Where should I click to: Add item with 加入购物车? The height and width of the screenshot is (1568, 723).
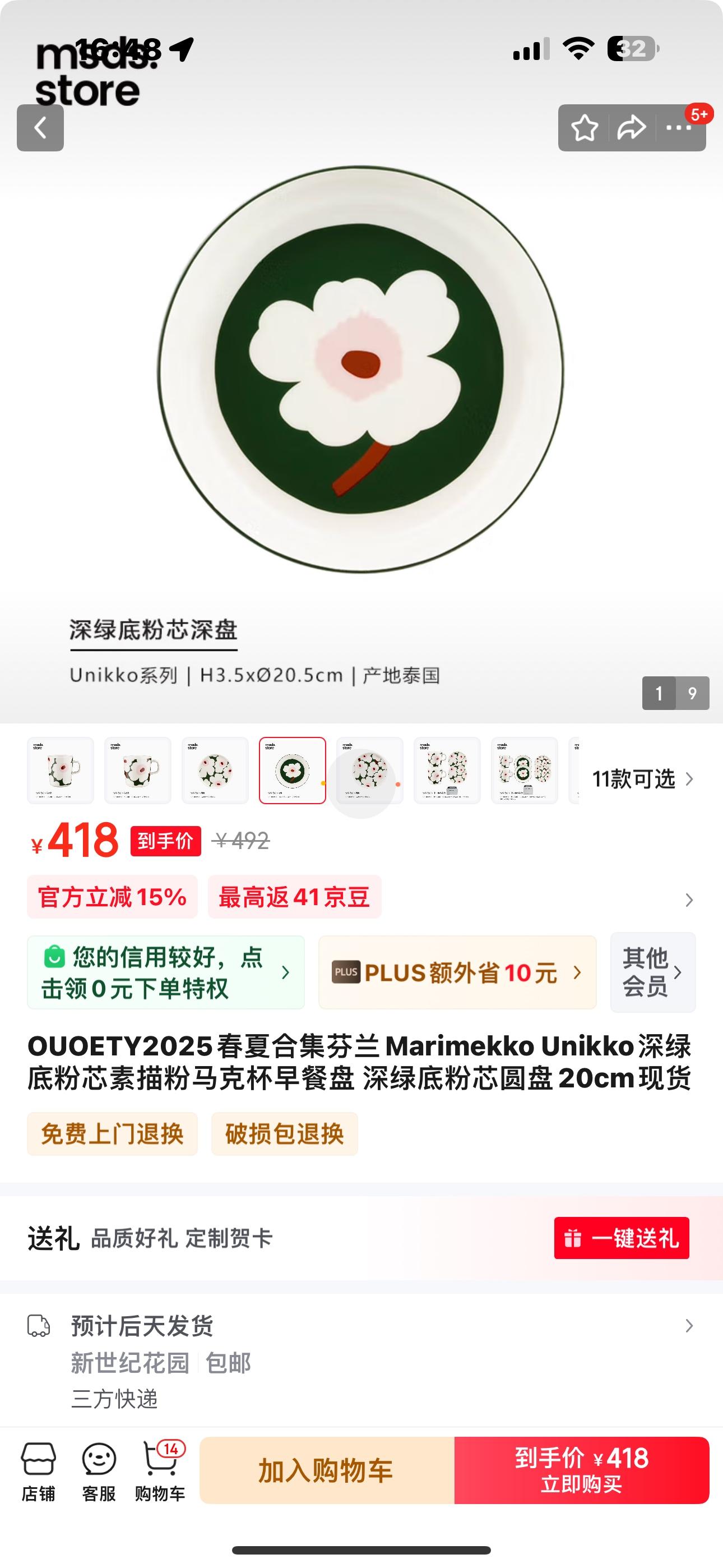click(x=327, y=1470)
